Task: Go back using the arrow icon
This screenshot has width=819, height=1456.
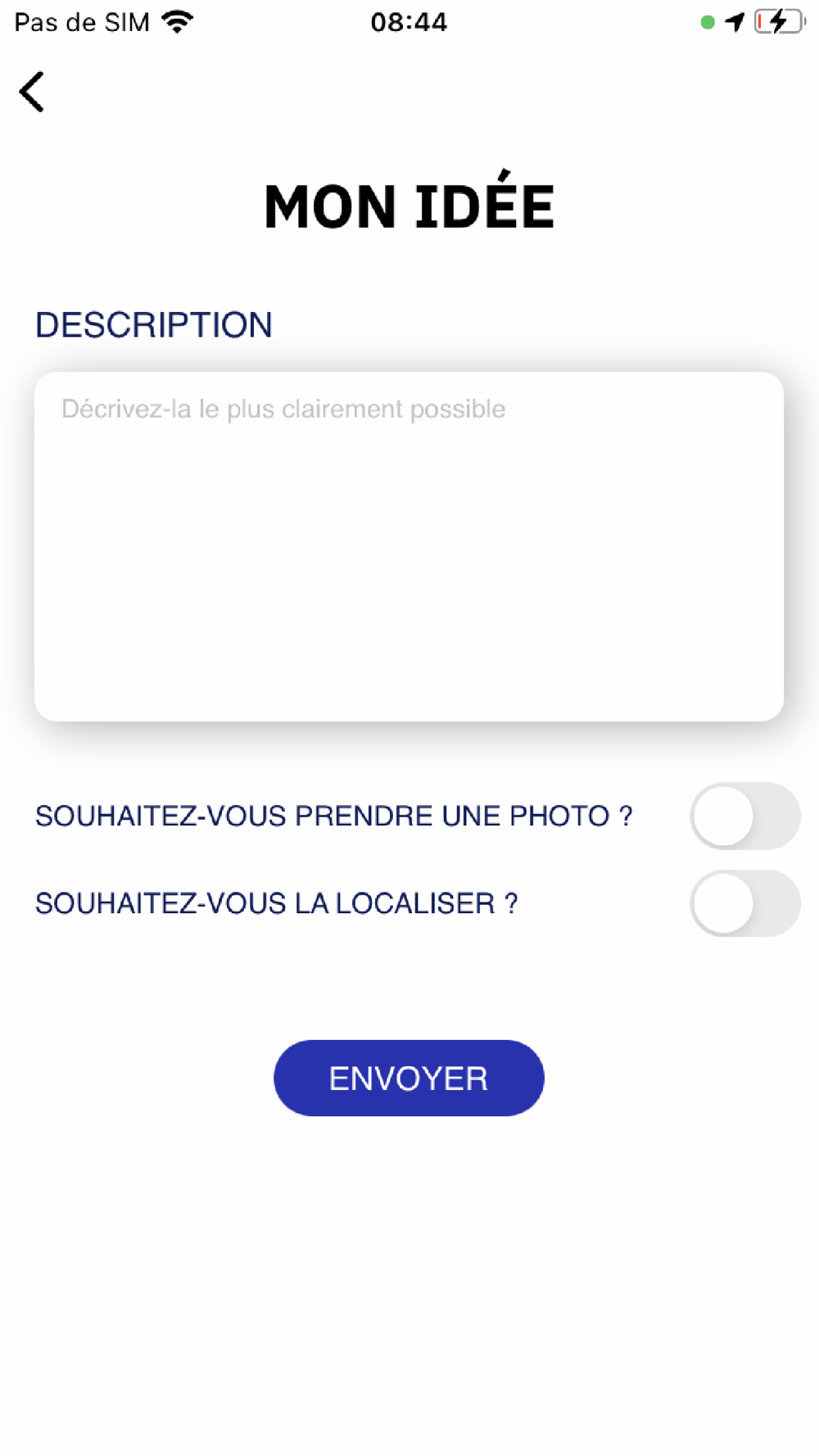Action: (32, 92)
